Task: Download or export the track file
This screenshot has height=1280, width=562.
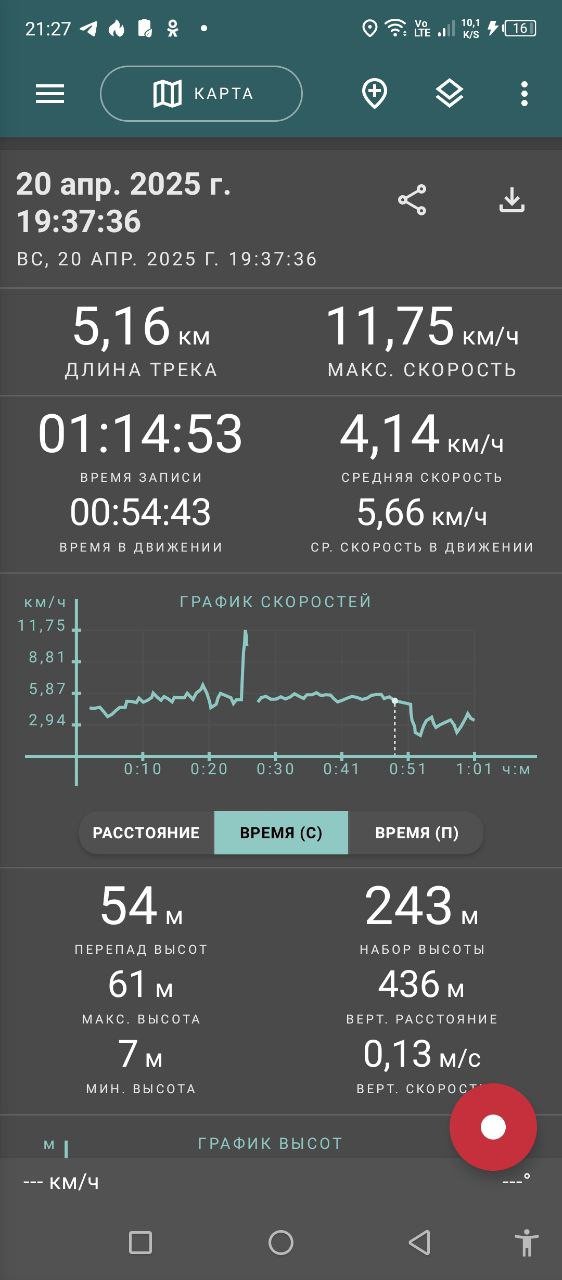Action: 512,200
